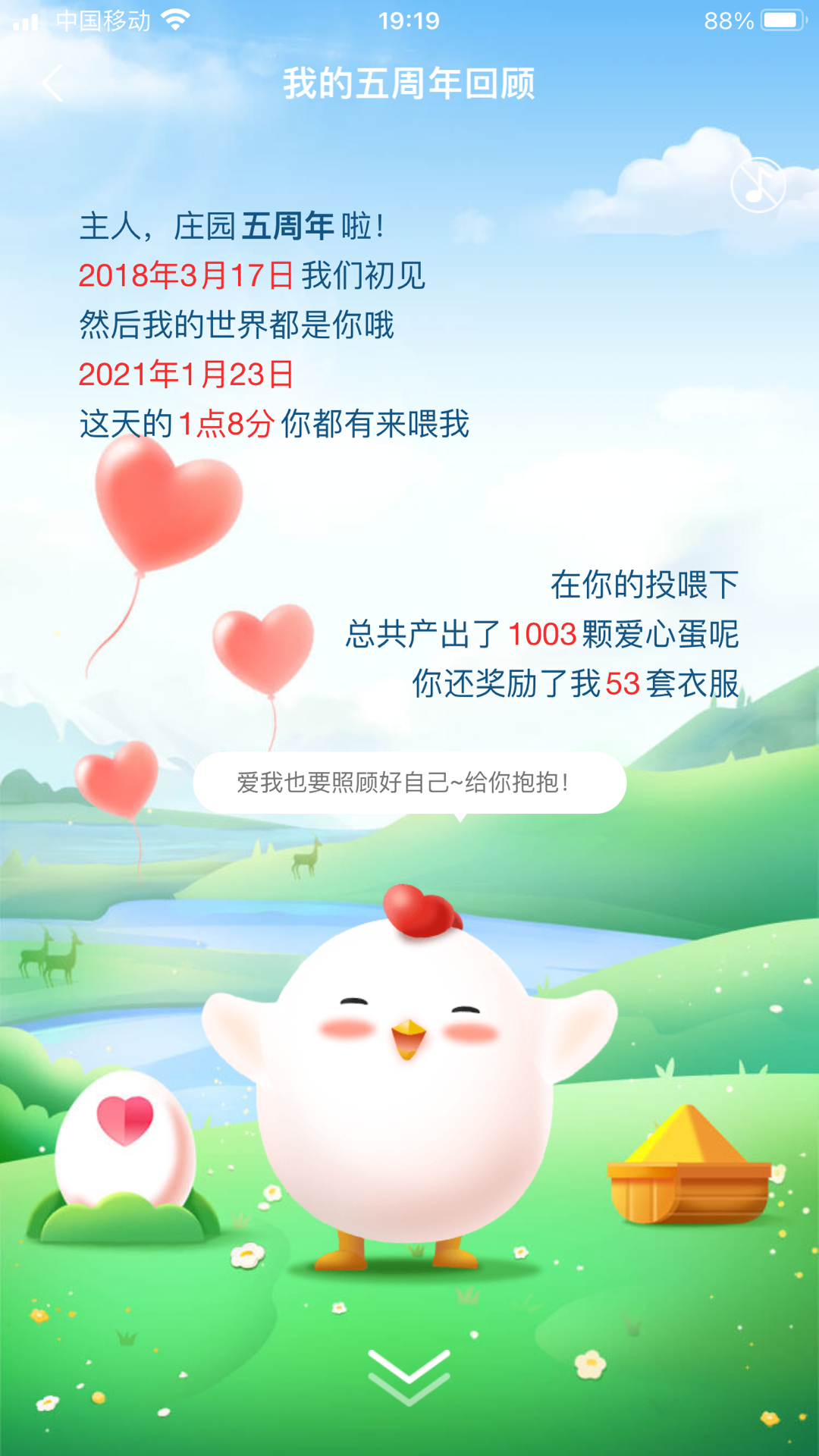
Task: Go back from the five-year review page
Action: pyautogui.click(x=53, y=83)
